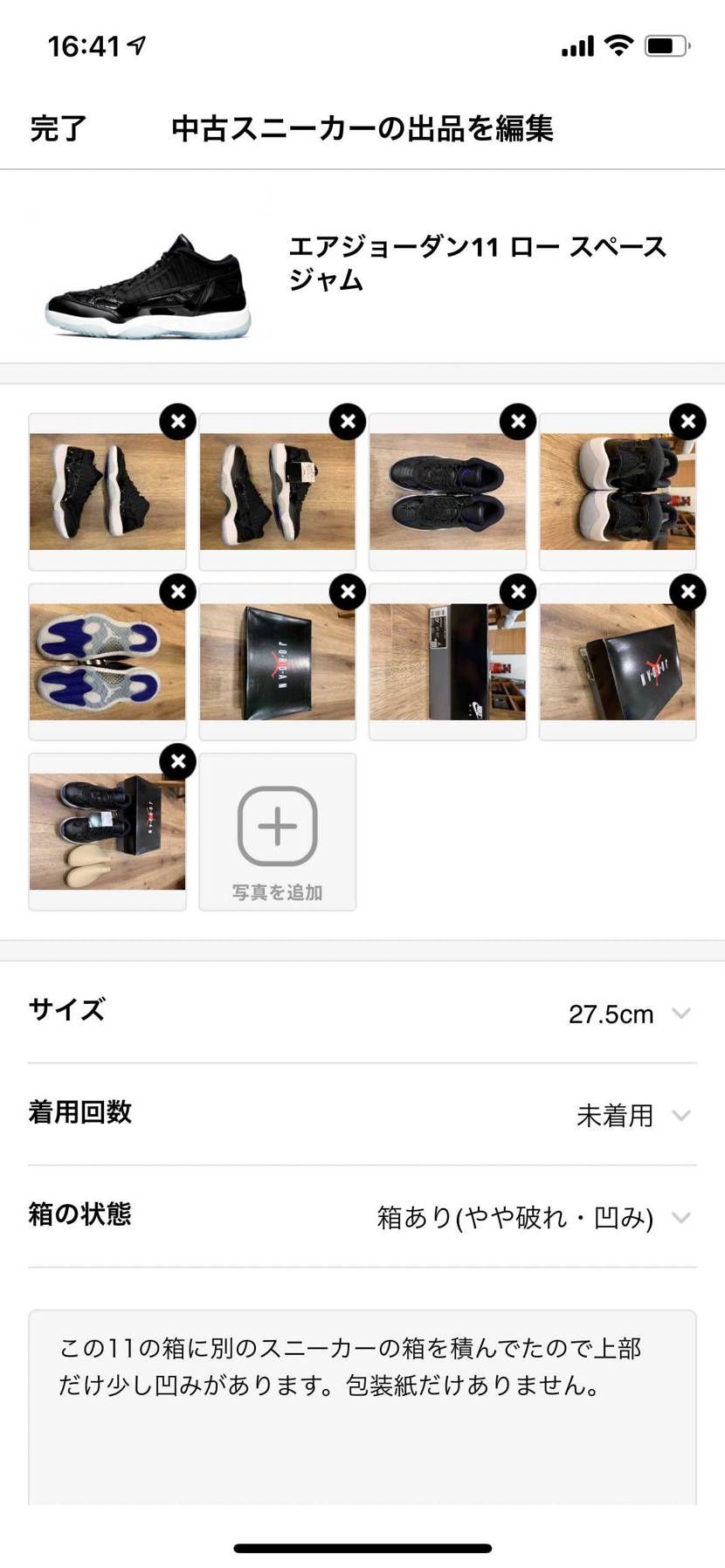
Task: Remove the heel-view photo in the top row
Action: coord(688,422)
